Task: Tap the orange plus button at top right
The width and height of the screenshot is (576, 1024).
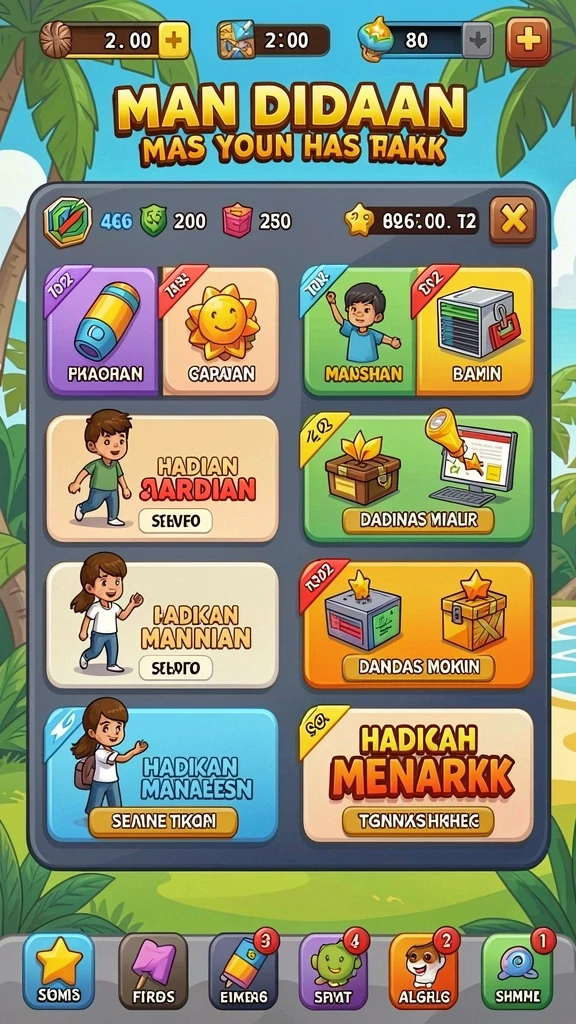Action: pos(528,40)
